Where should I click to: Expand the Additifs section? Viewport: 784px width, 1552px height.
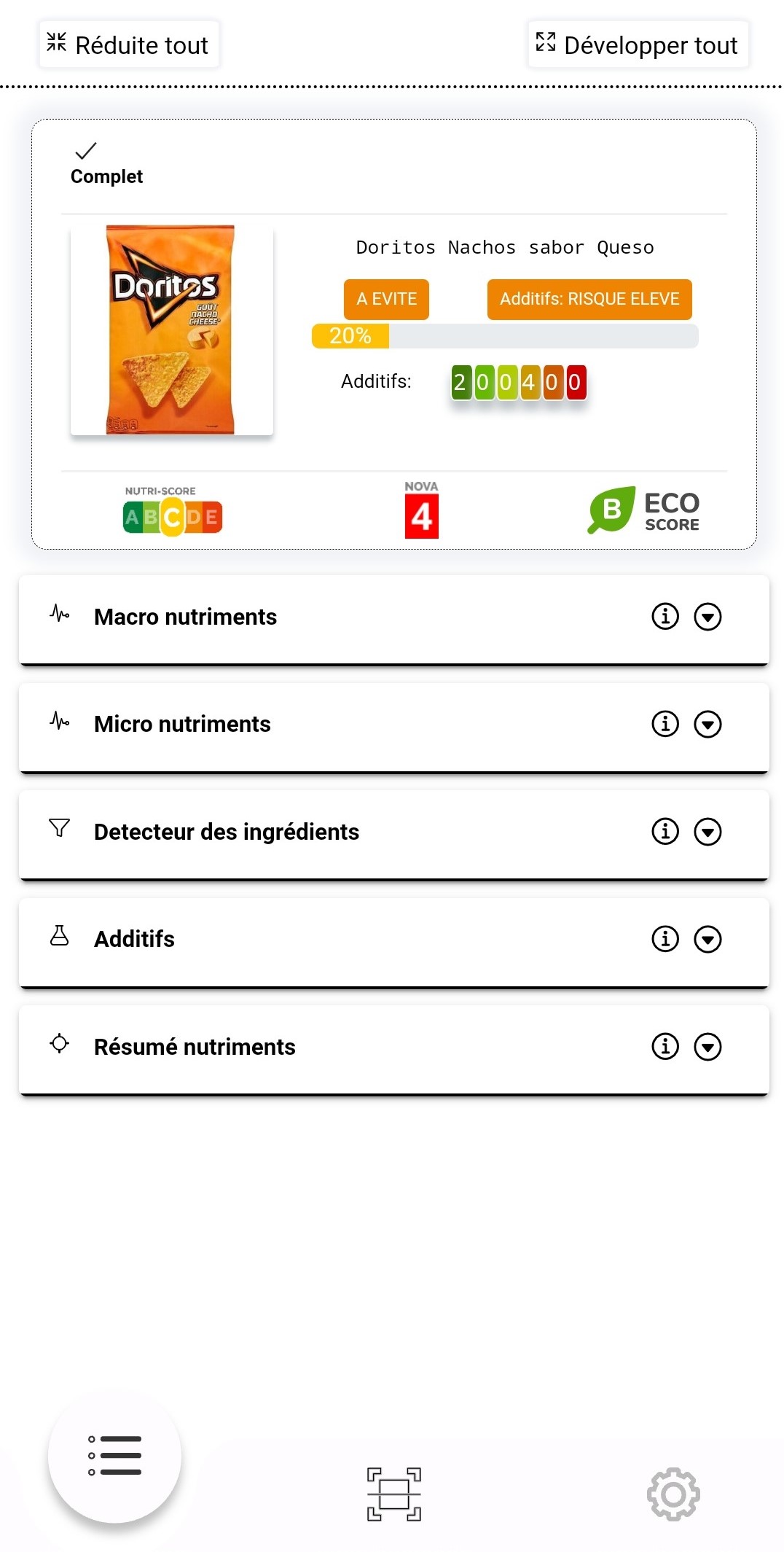tap(707, 939)
